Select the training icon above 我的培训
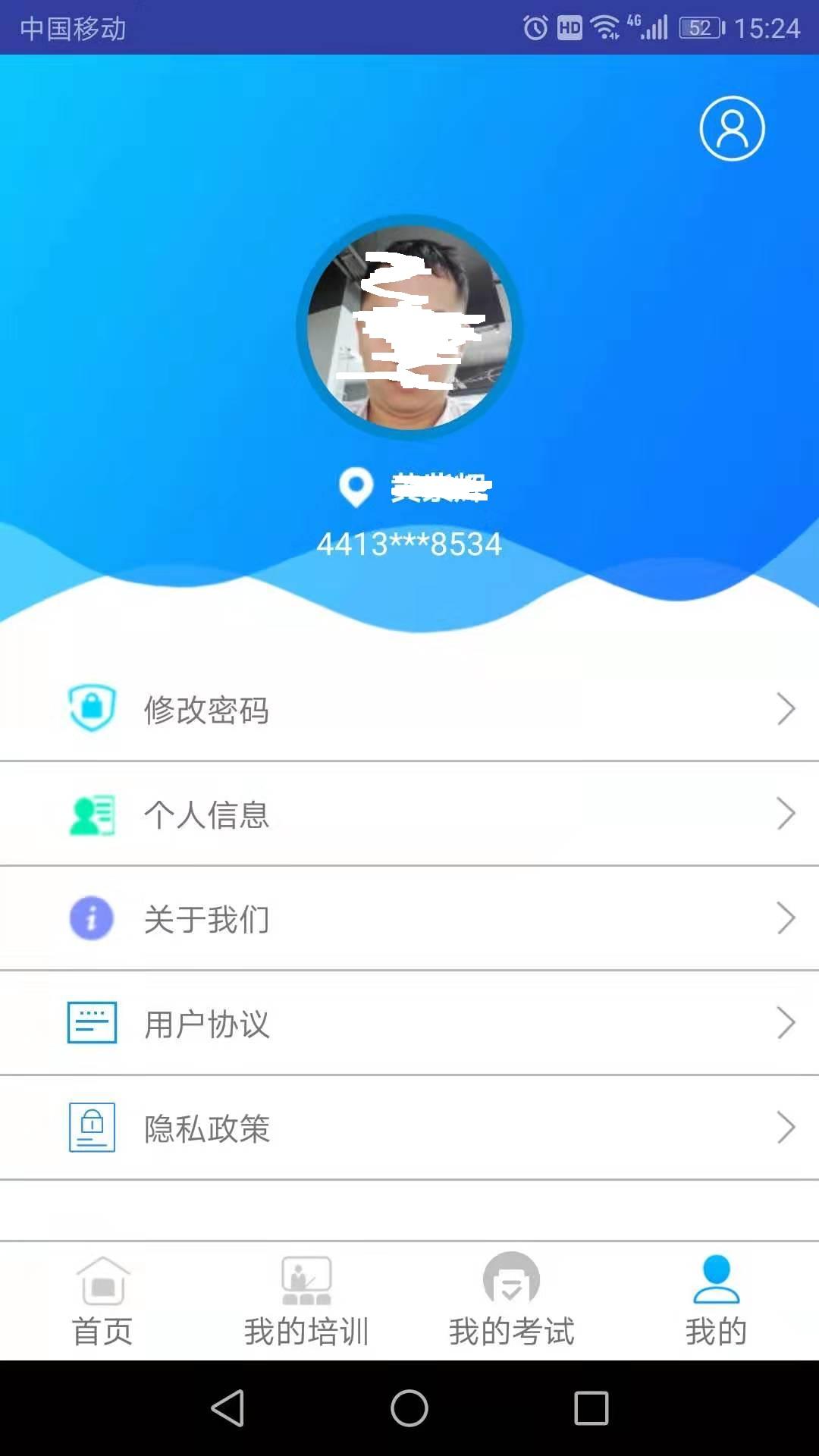This screenshot has width=819, height=1456. (x=306, y=1279)
